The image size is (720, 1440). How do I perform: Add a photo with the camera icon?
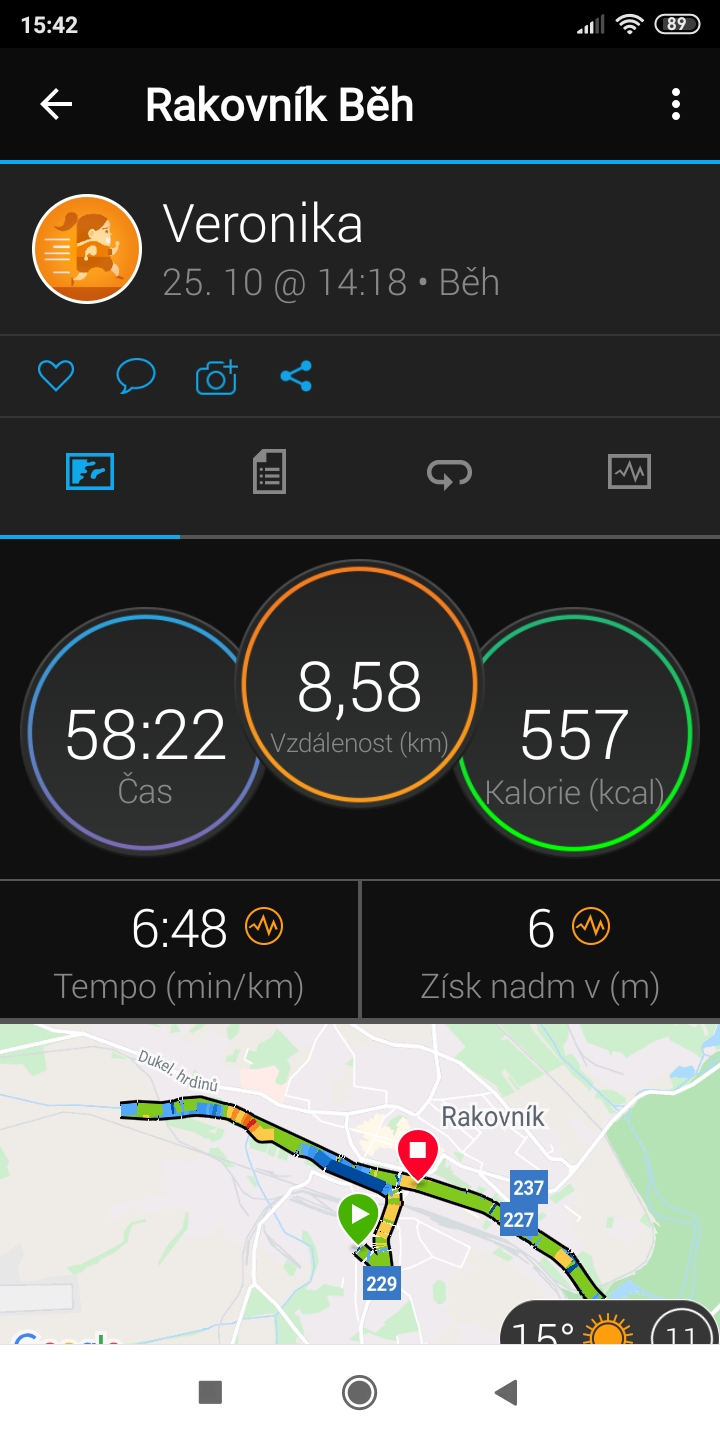pyautogui.click(x=216, y=376)
